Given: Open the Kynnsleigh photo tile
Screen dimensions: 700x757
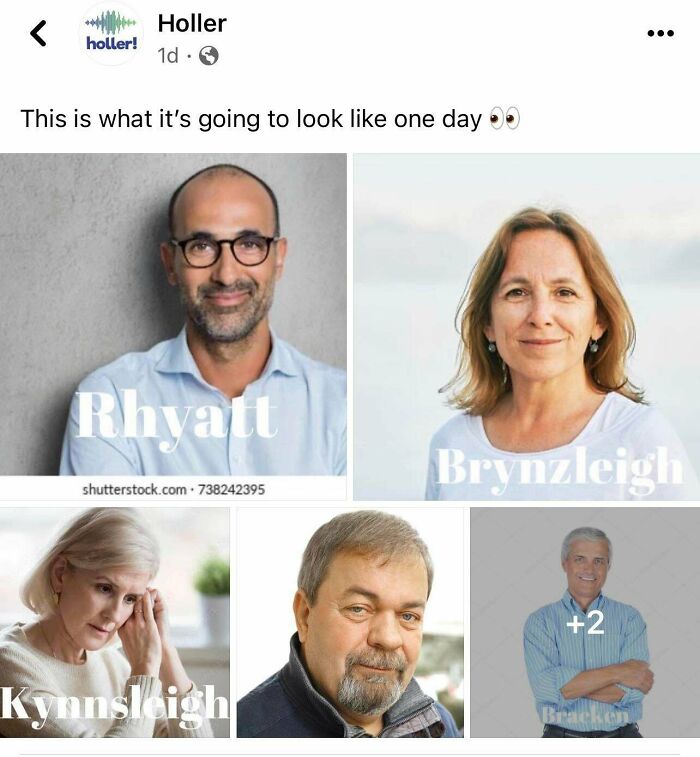Looking at the screenshot, I should point(115,622).
